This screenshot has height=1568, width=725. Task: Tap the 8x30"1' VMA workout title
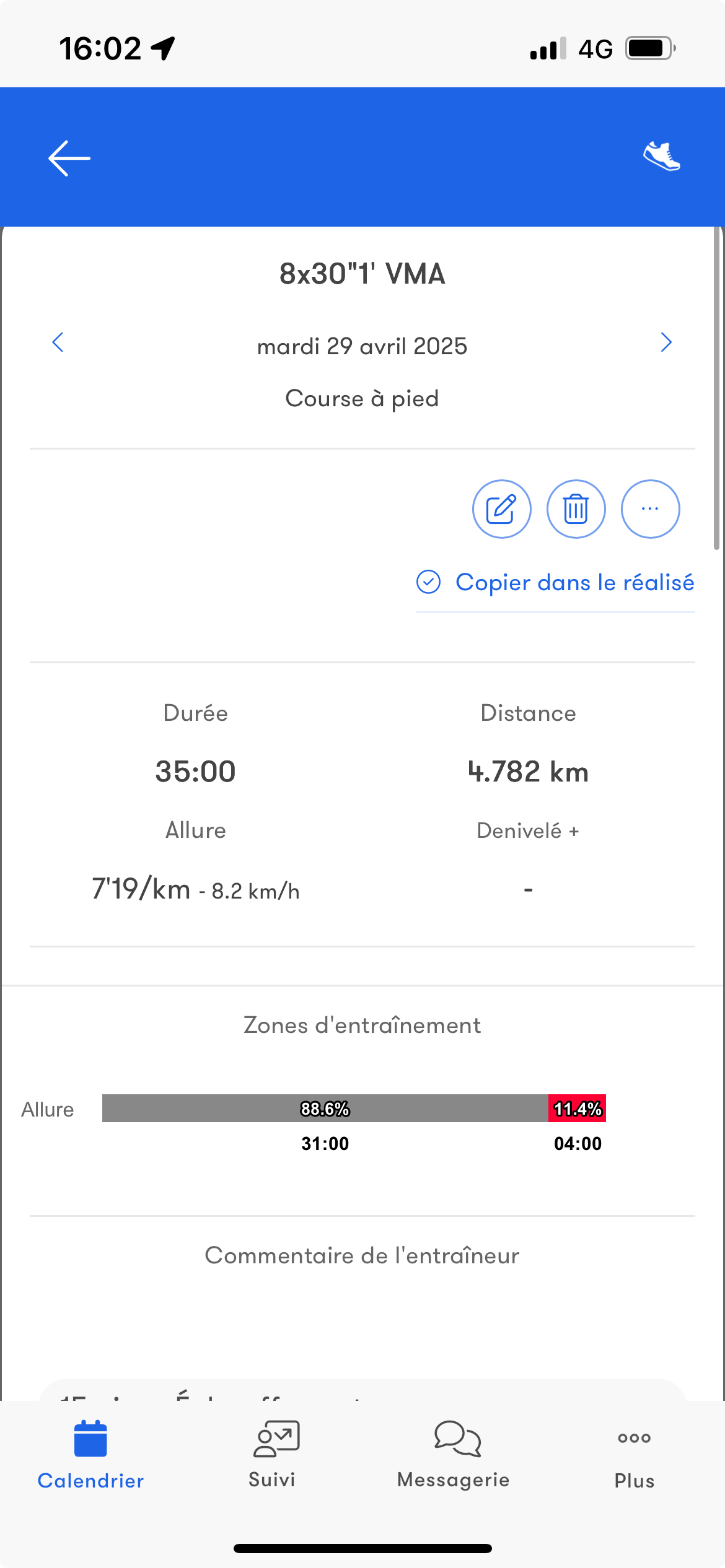click(x=362, y=275)
